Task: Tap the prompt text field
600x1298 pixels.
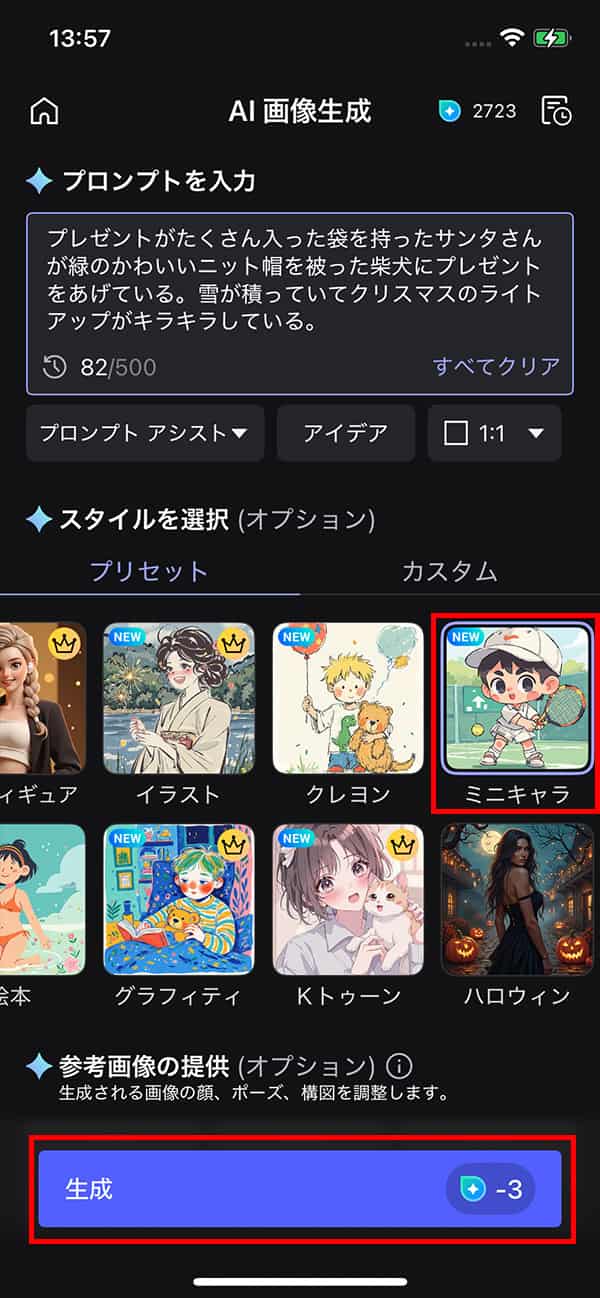Action: click(298, 282)
